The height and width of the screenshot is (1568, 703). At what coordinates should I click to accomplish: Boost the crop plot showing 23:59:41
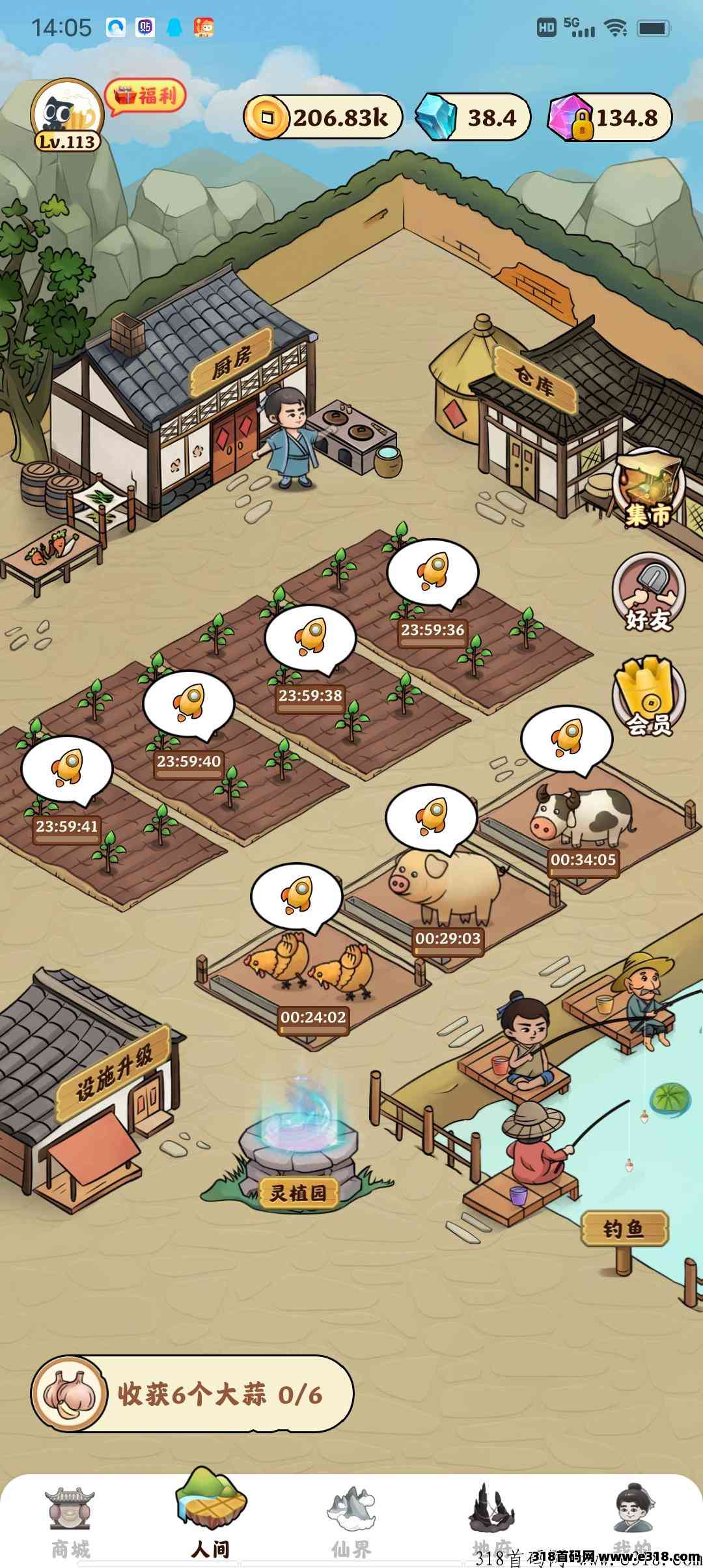(x=67, y=768)
